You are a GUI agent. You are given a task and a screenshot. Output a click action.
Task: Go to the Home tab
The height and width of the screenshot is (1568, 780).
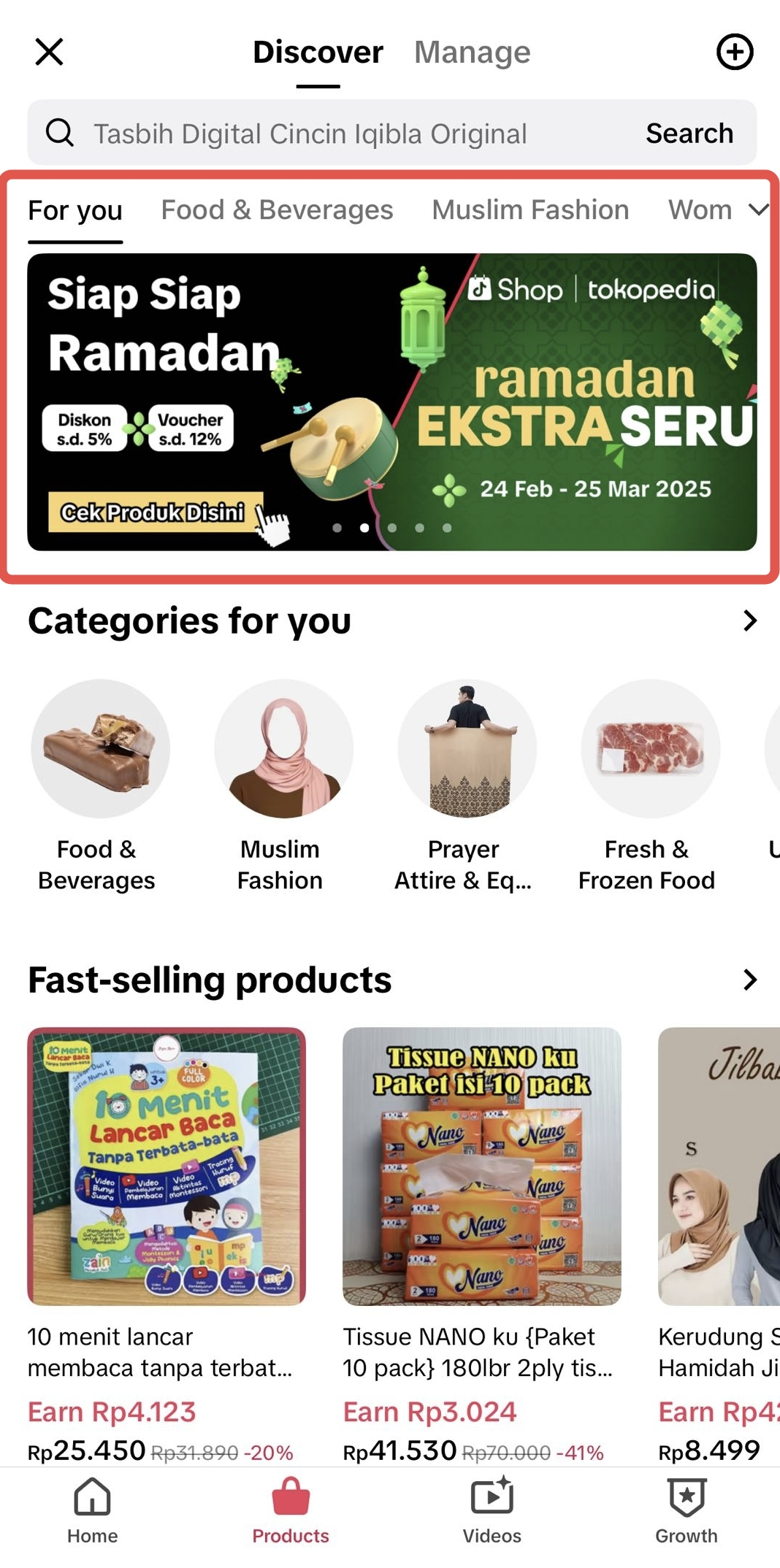(x=92, y=1510)
